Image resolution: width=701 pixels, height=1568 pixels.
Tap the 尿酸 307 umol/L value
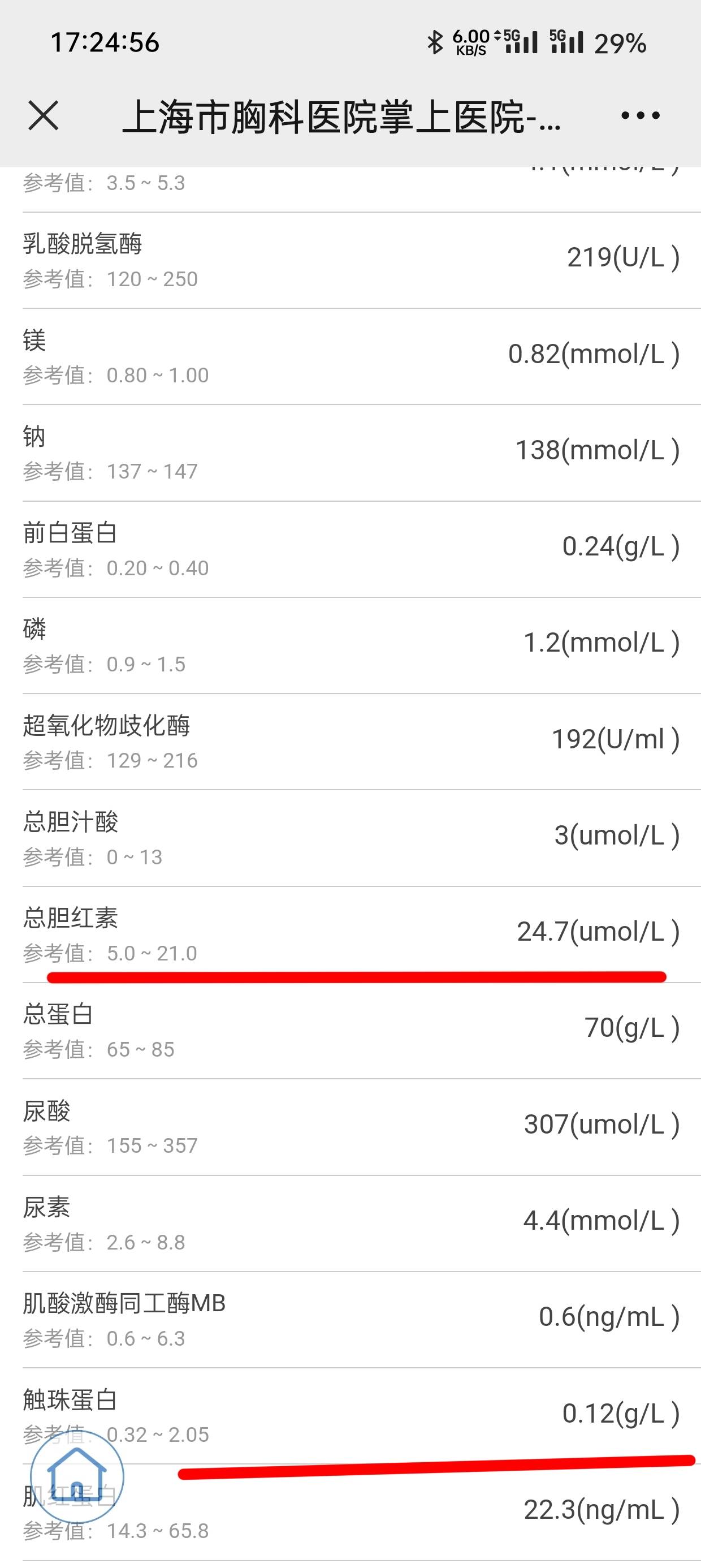(600, 1123)
